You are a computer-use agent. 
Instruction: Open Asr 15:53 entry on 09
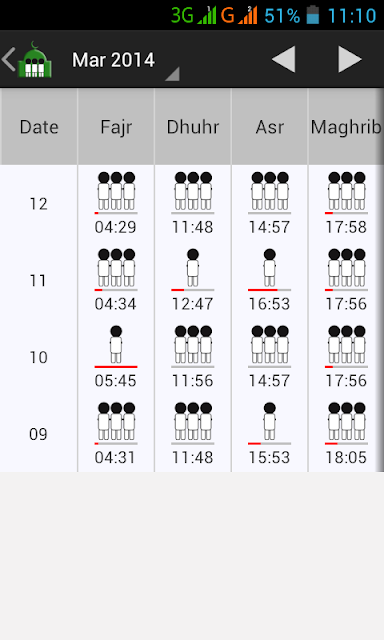[x=269, y=433]
